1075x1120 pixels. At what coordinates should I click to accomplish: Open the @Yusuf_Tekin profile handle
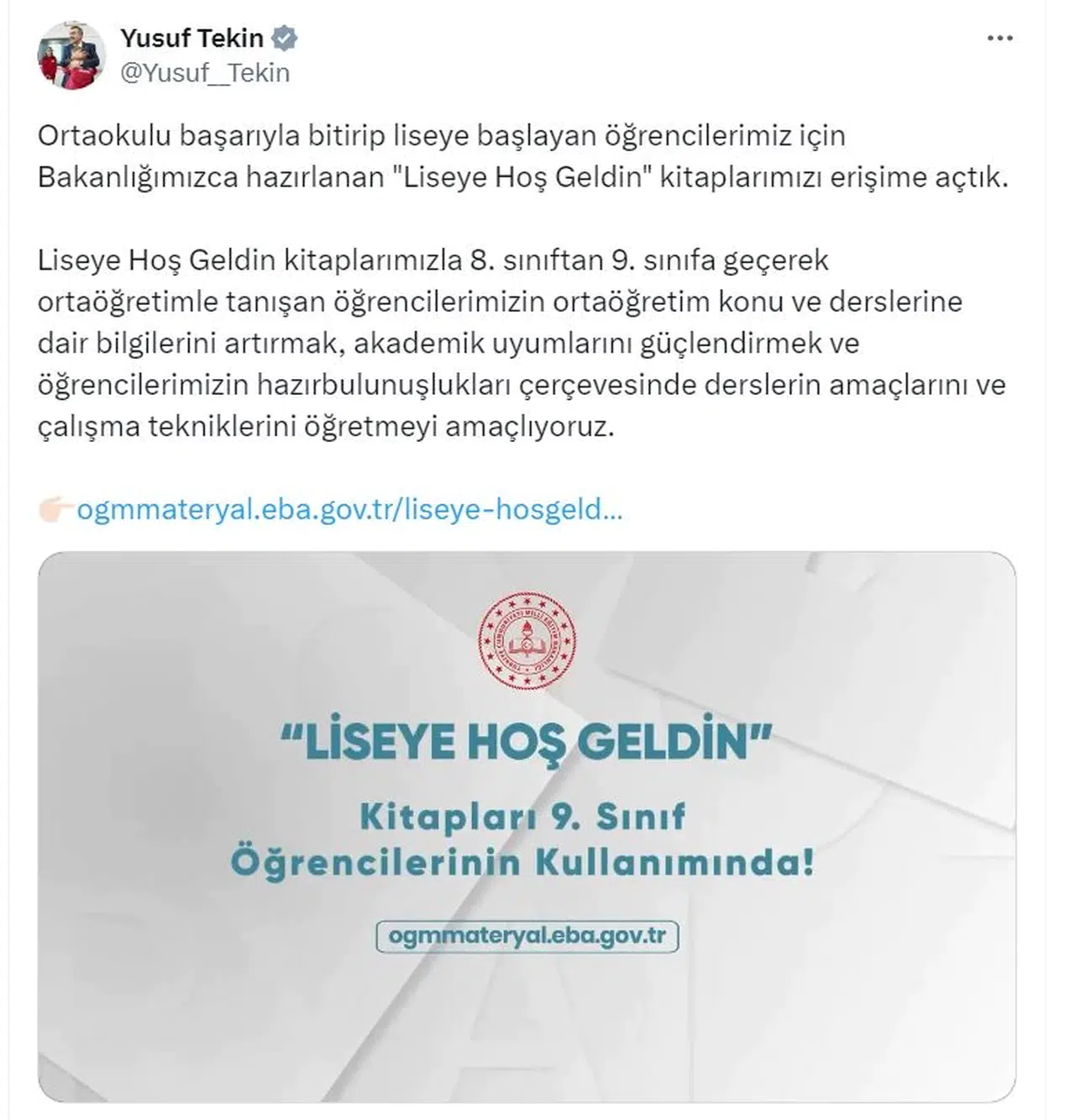tap(205, 73)
